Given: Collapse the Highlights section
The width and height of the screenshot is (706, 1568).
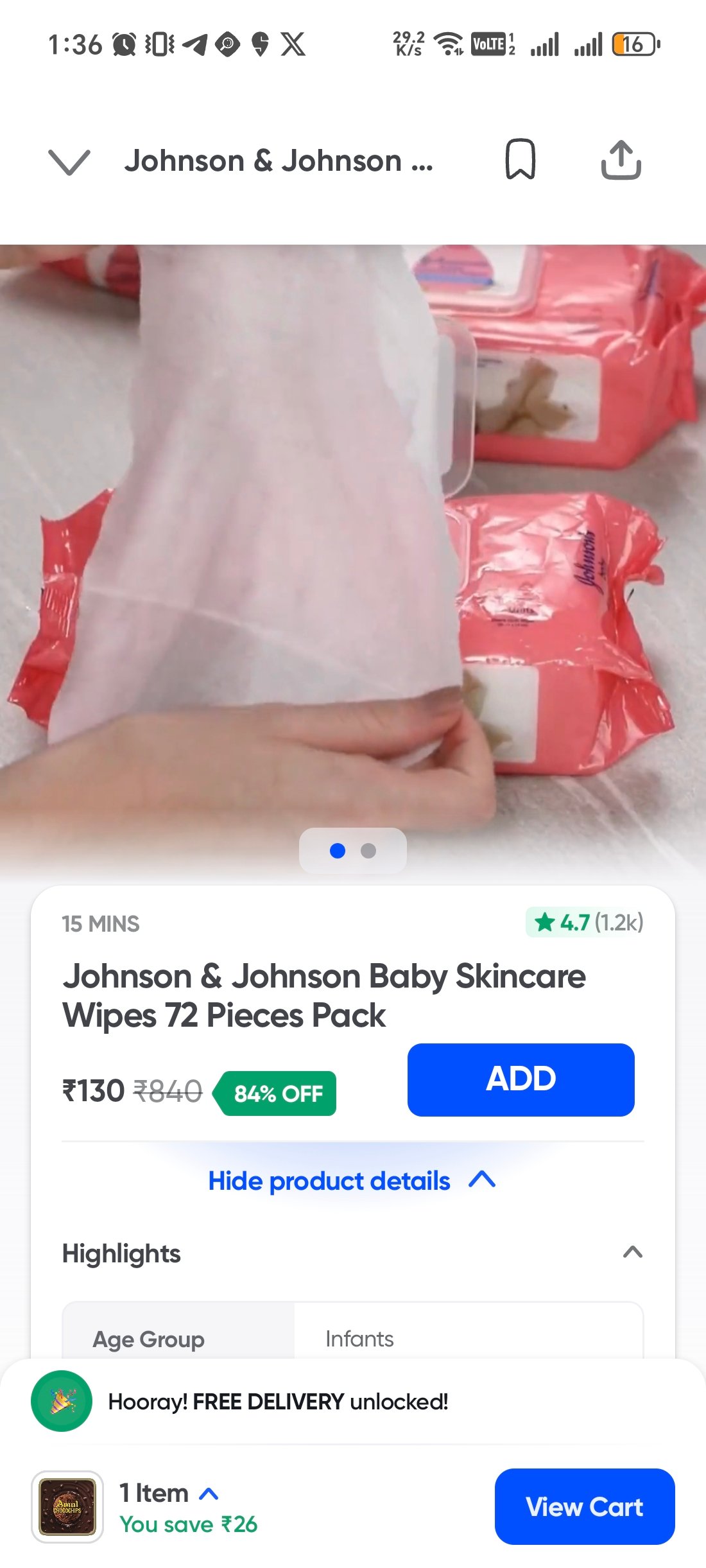Looking at the screenshot, I should tap(632, 1252).
